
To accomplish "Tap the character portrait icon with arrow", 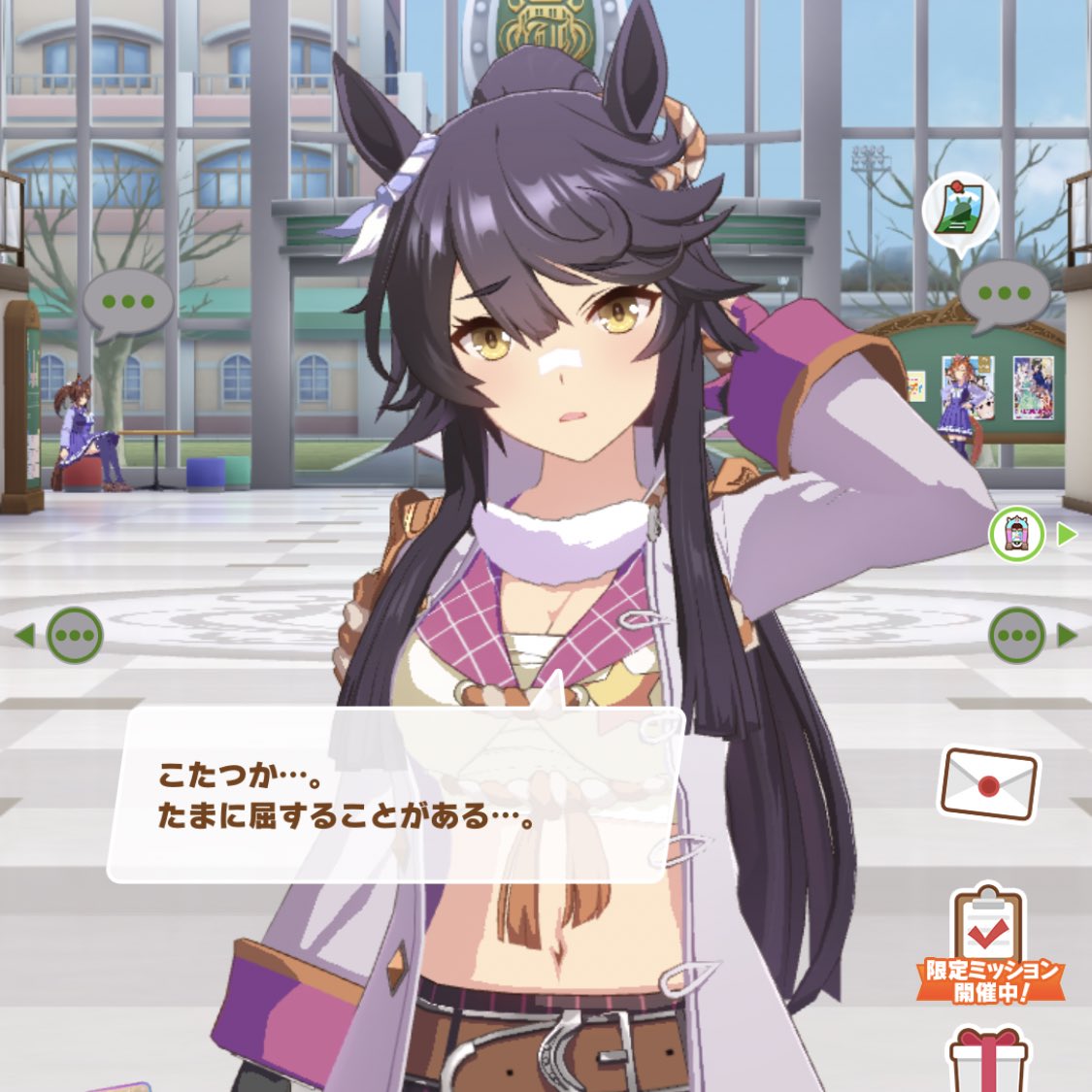I will click(x=1016, y=535).
